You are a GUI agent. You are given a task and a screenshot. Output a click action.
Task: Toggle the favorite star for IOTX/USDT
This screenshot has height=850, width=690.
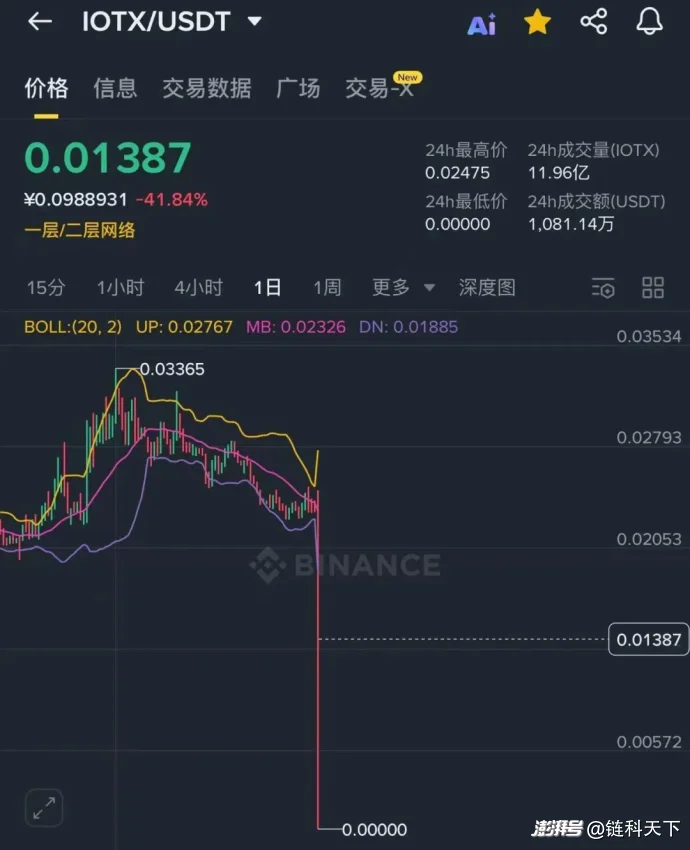click(x=537, y=22)
